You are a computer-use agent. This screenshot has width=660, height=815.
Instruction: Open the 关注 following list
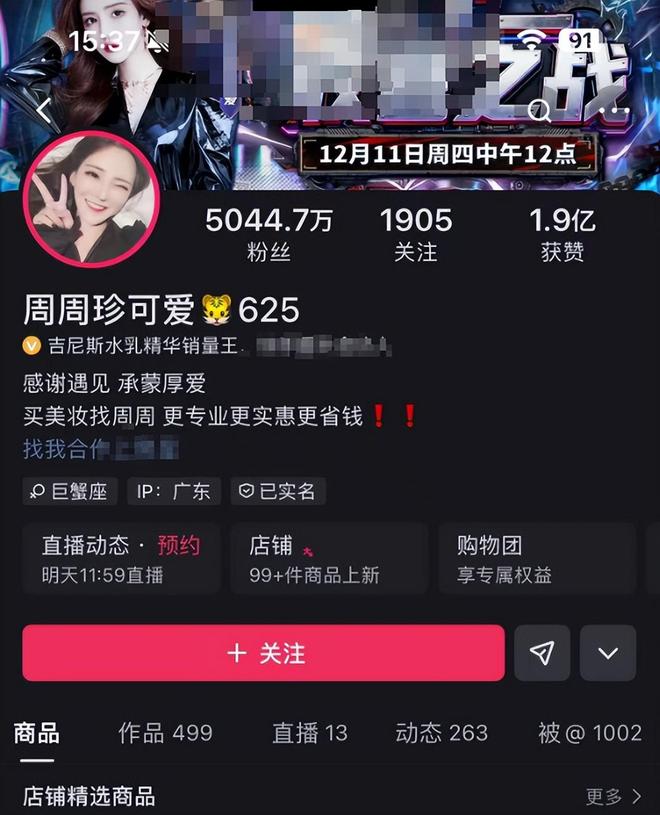point(416,235)
